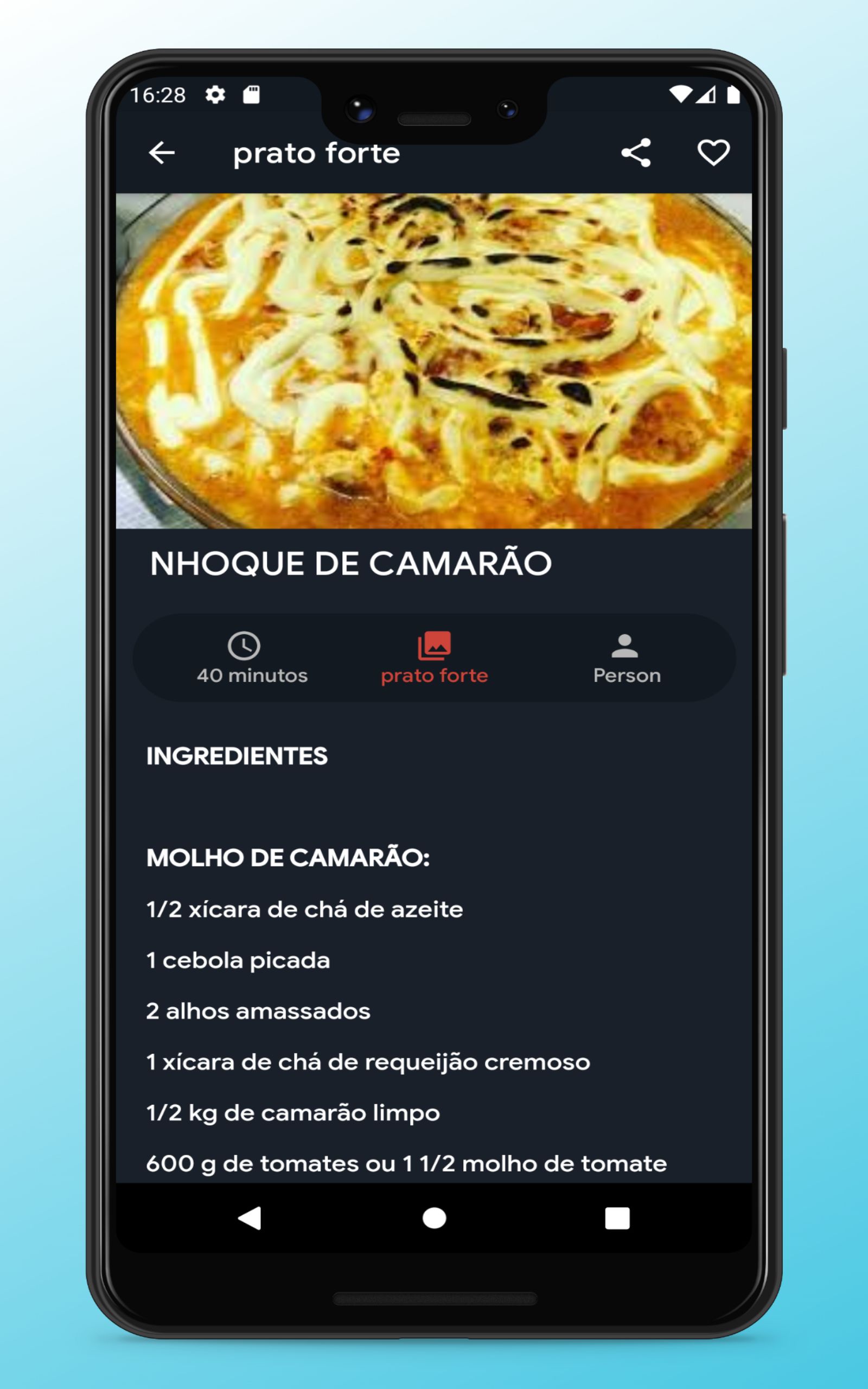The image size is (868, 1389).
Task: Expand the INGREDIENTES section
Action: (x=236, y=756)
